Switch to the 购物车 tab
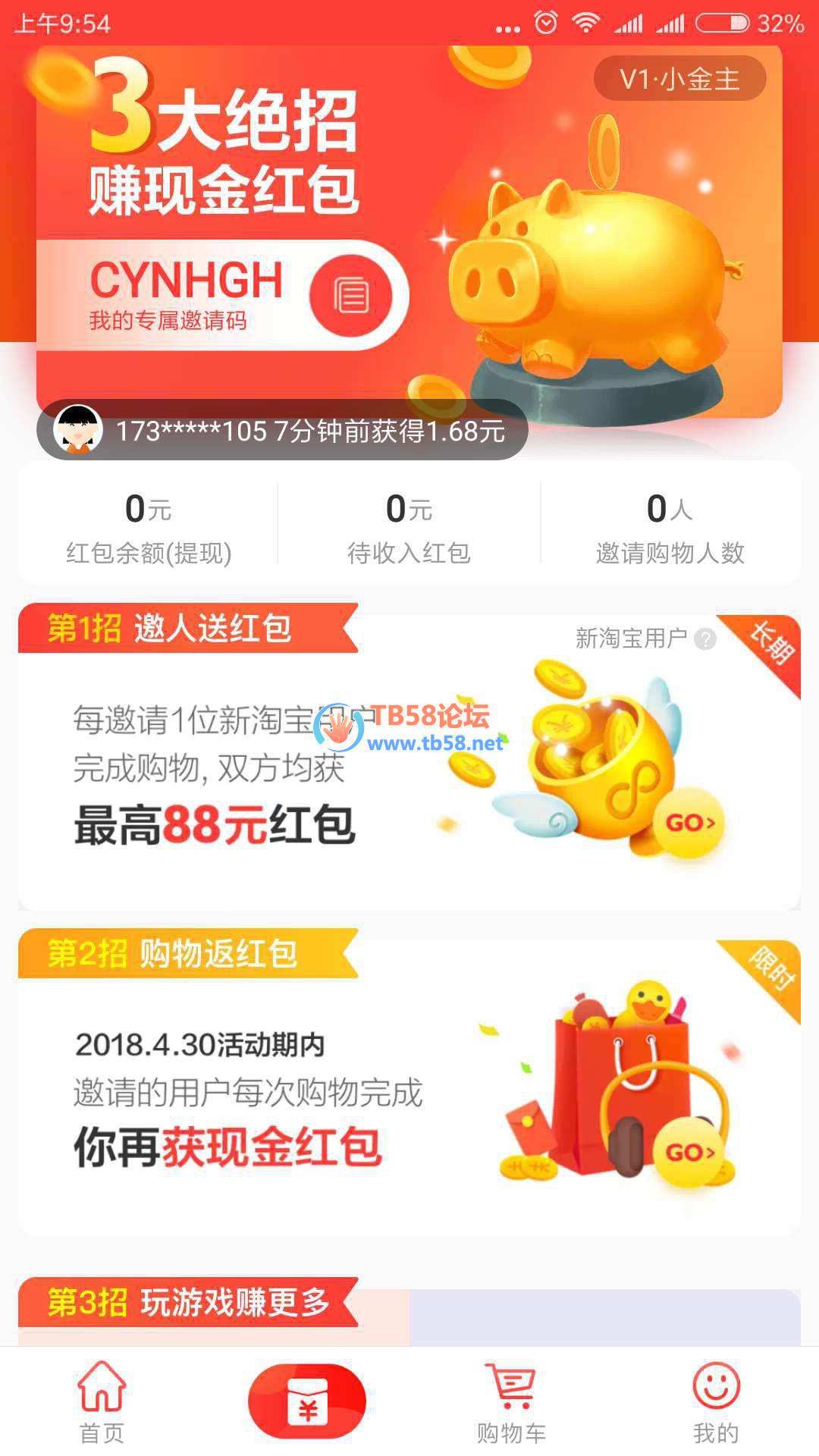 coord(511,1401)
